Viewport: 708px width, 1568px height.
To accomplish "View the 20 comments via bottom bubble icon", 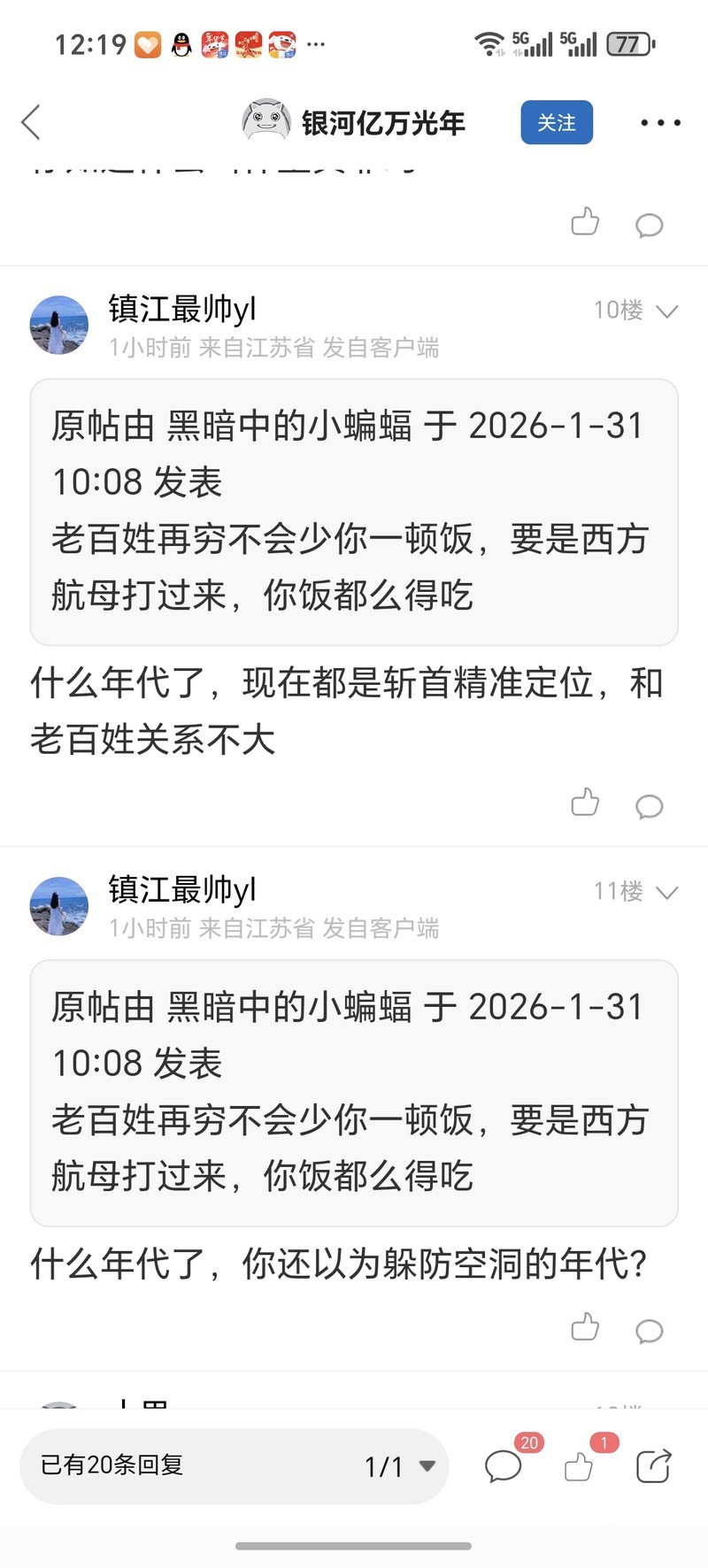I will pos(504,1466).
